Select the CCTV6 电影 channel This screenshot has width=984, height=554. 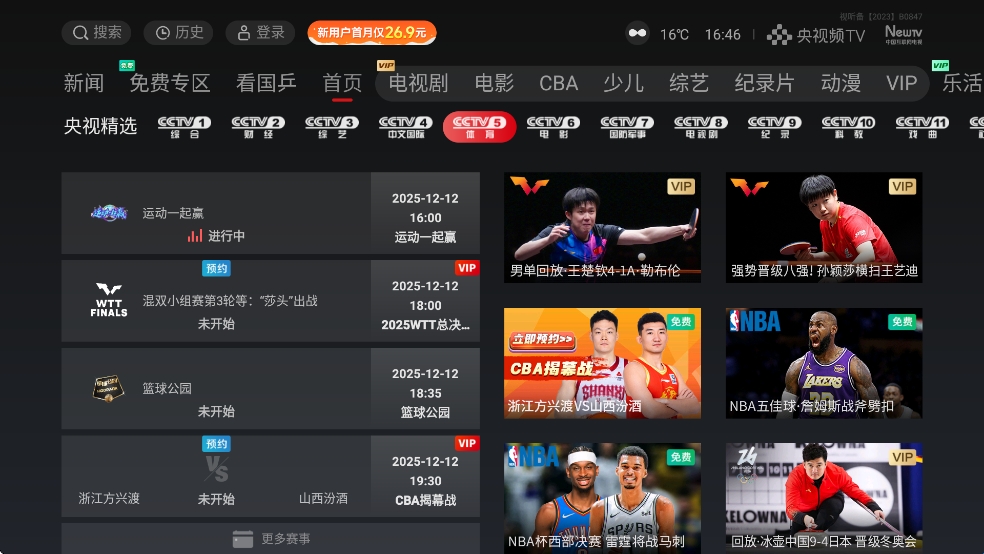[553, 127]
